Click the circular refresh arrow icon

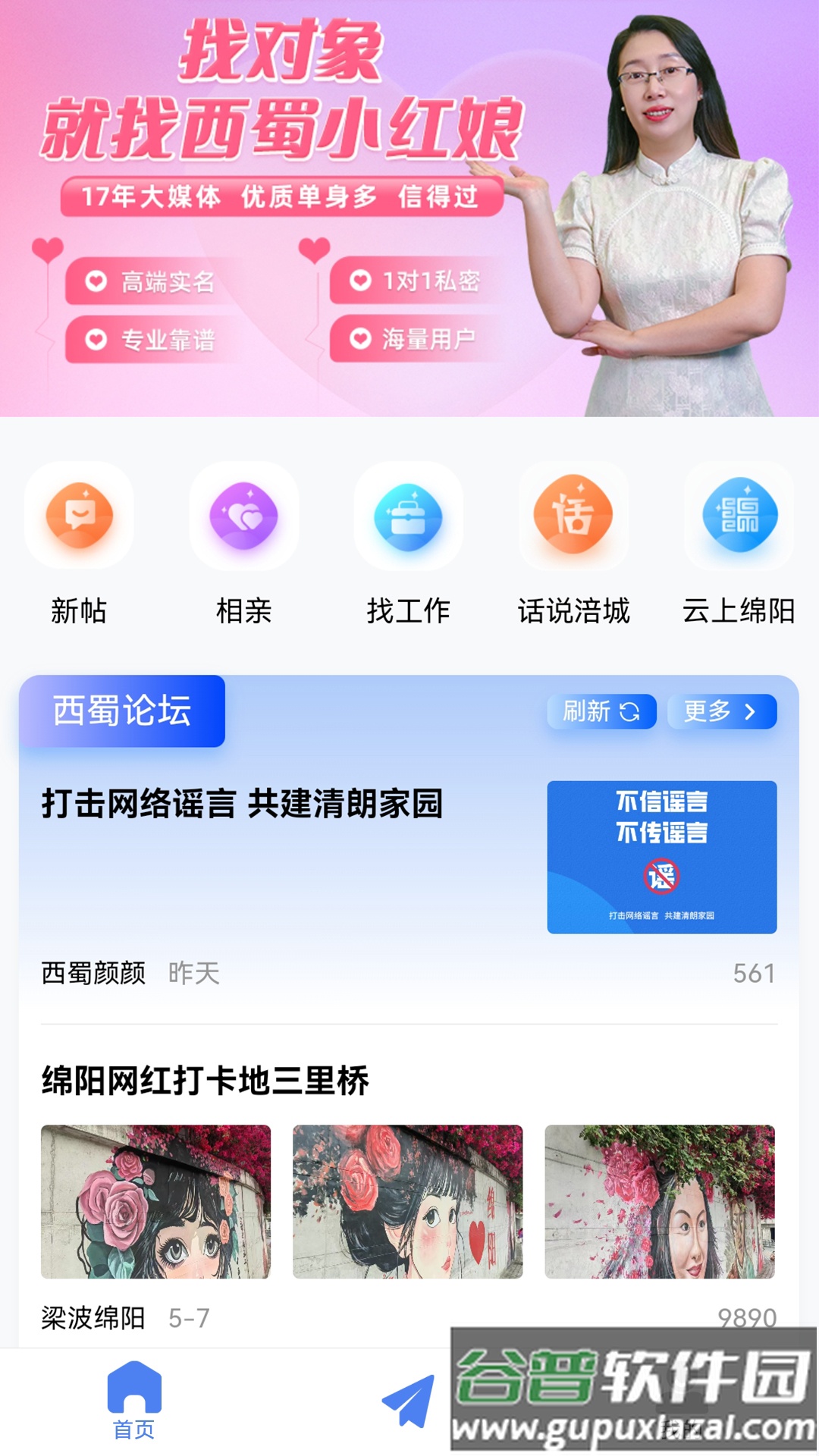coord(630,711)
